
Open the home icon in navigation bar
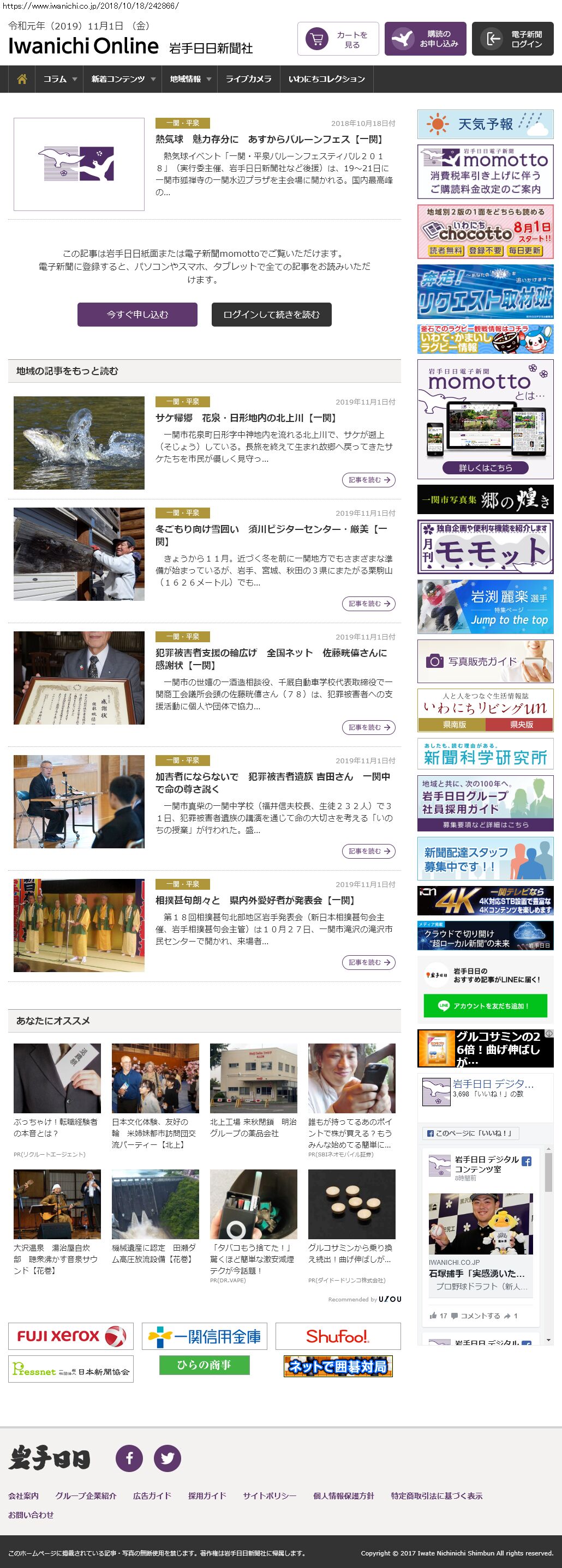coord(22,79)
